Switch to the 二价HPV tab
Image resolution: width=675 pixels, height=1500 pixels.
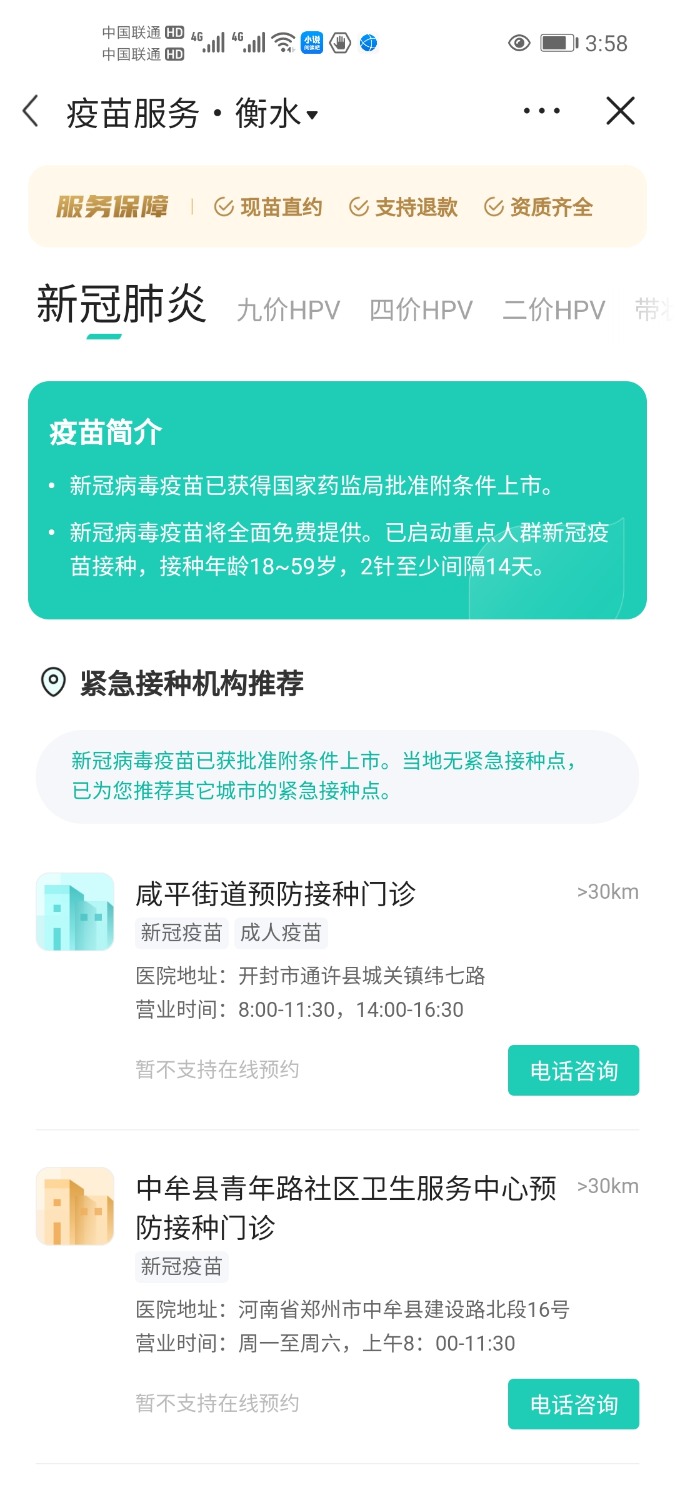[553, 310]
